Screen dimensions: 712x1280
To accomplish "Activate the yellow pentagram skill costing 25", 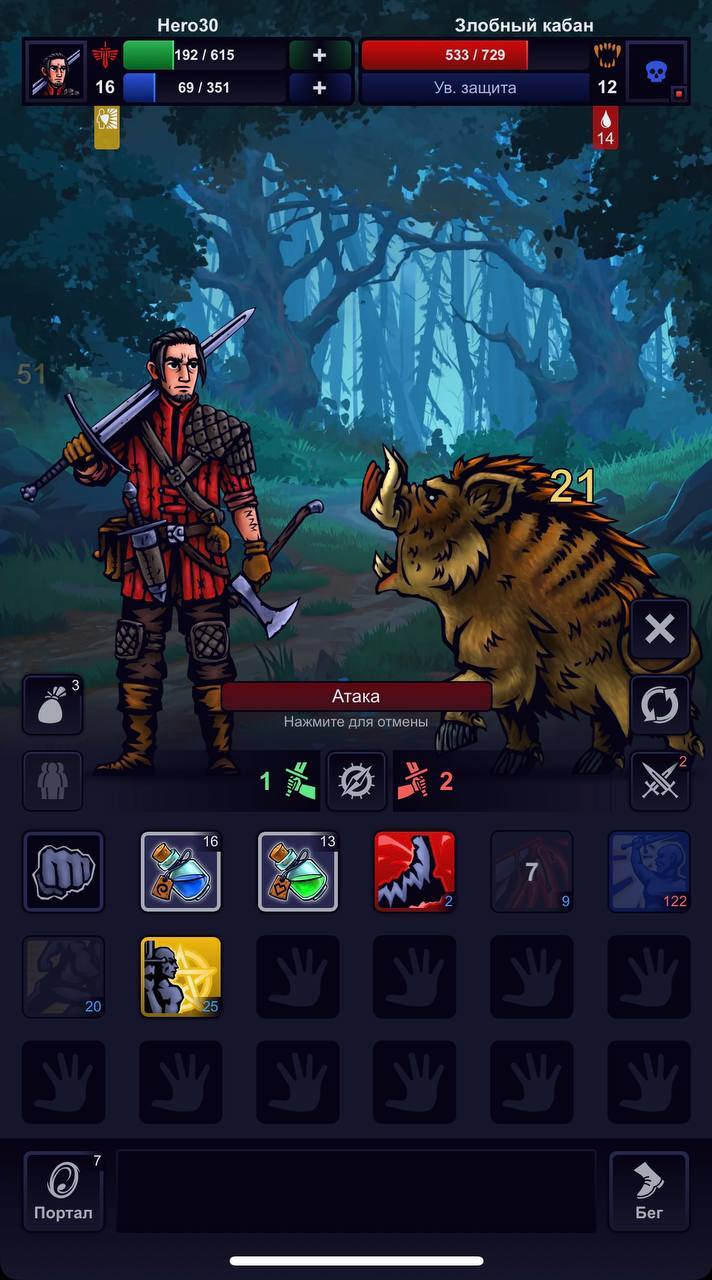I will (181, 977).
